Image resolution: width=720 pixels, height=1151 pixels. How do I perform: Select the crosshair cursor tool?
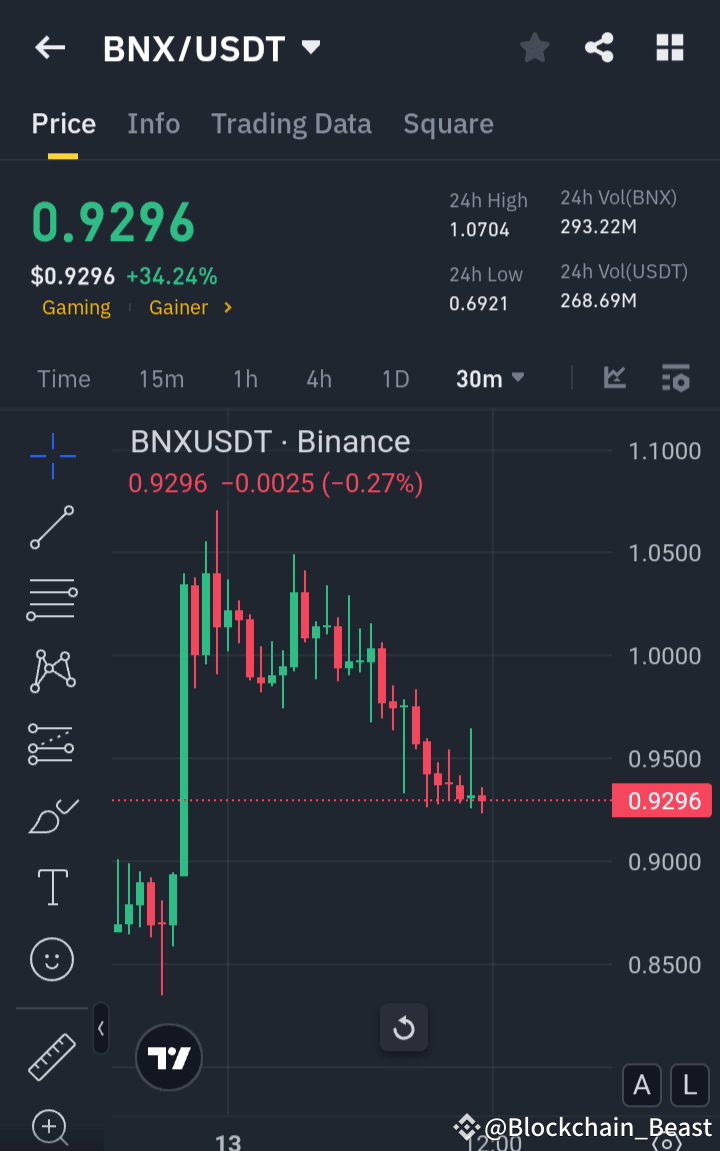point(51,457)
